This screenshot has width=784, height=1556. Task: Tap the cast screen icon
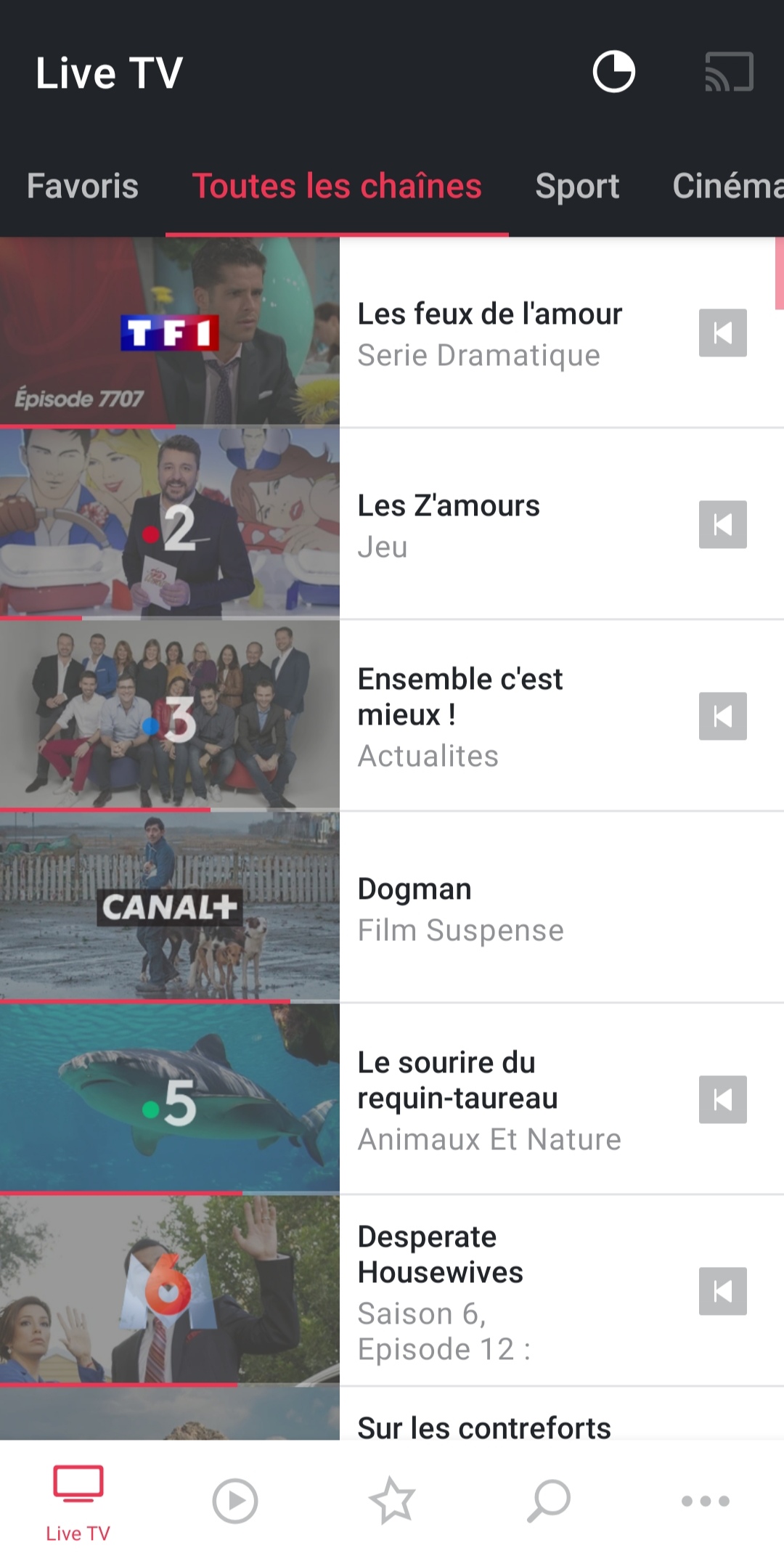click(x=729, y=72)
